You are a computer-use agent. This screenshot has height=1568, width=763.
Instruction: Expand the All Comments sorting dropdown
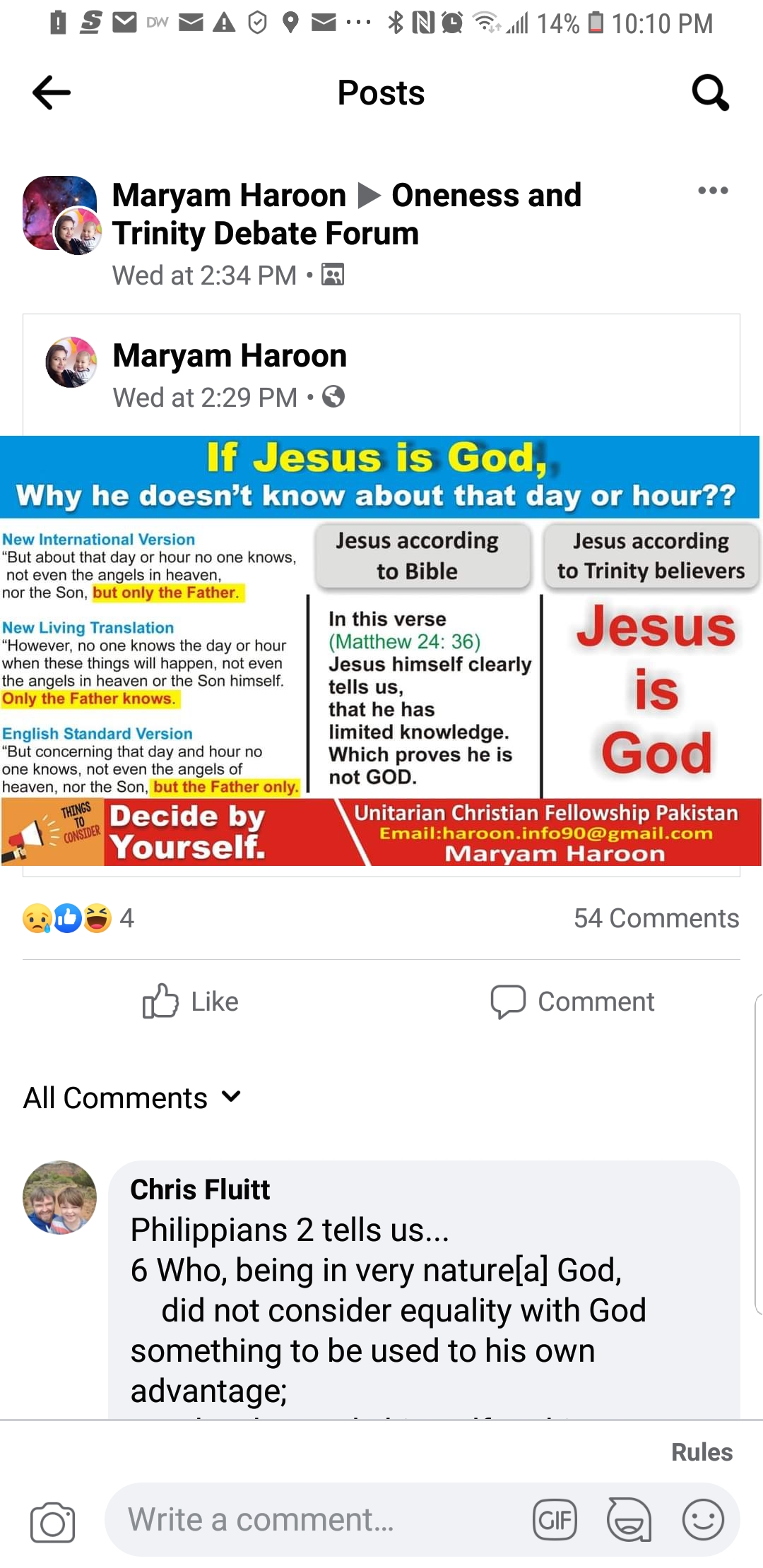[133, 1098]
